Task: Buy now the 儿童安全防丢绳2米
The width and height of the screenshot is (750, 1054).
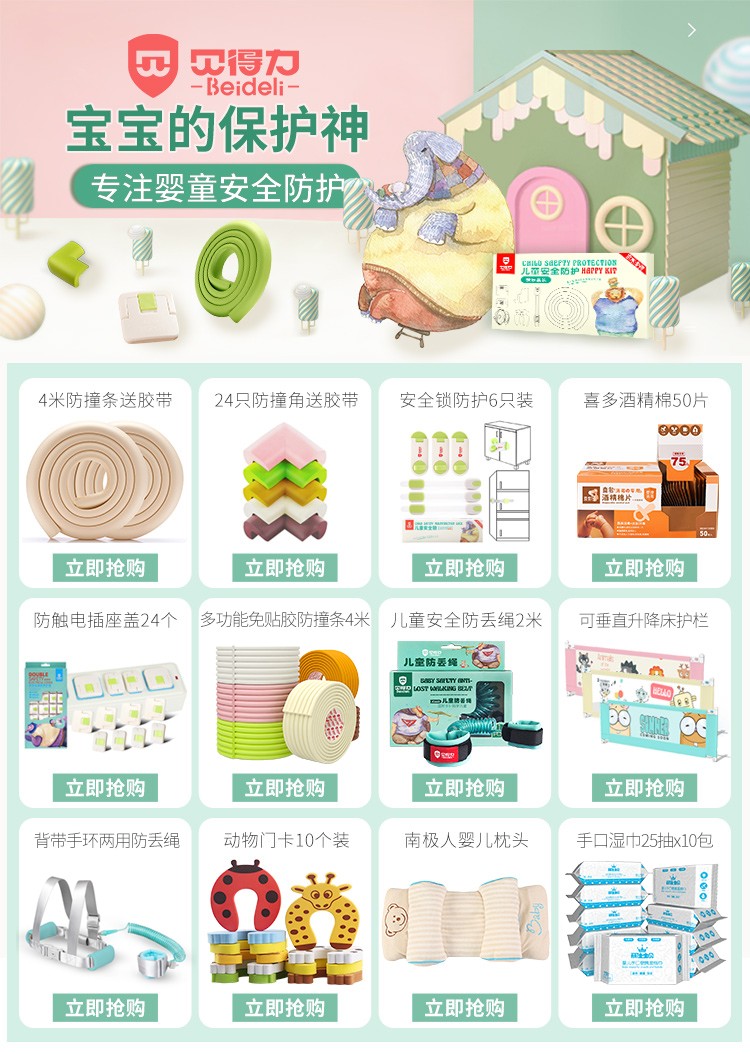Action: (x=465, y=787)
